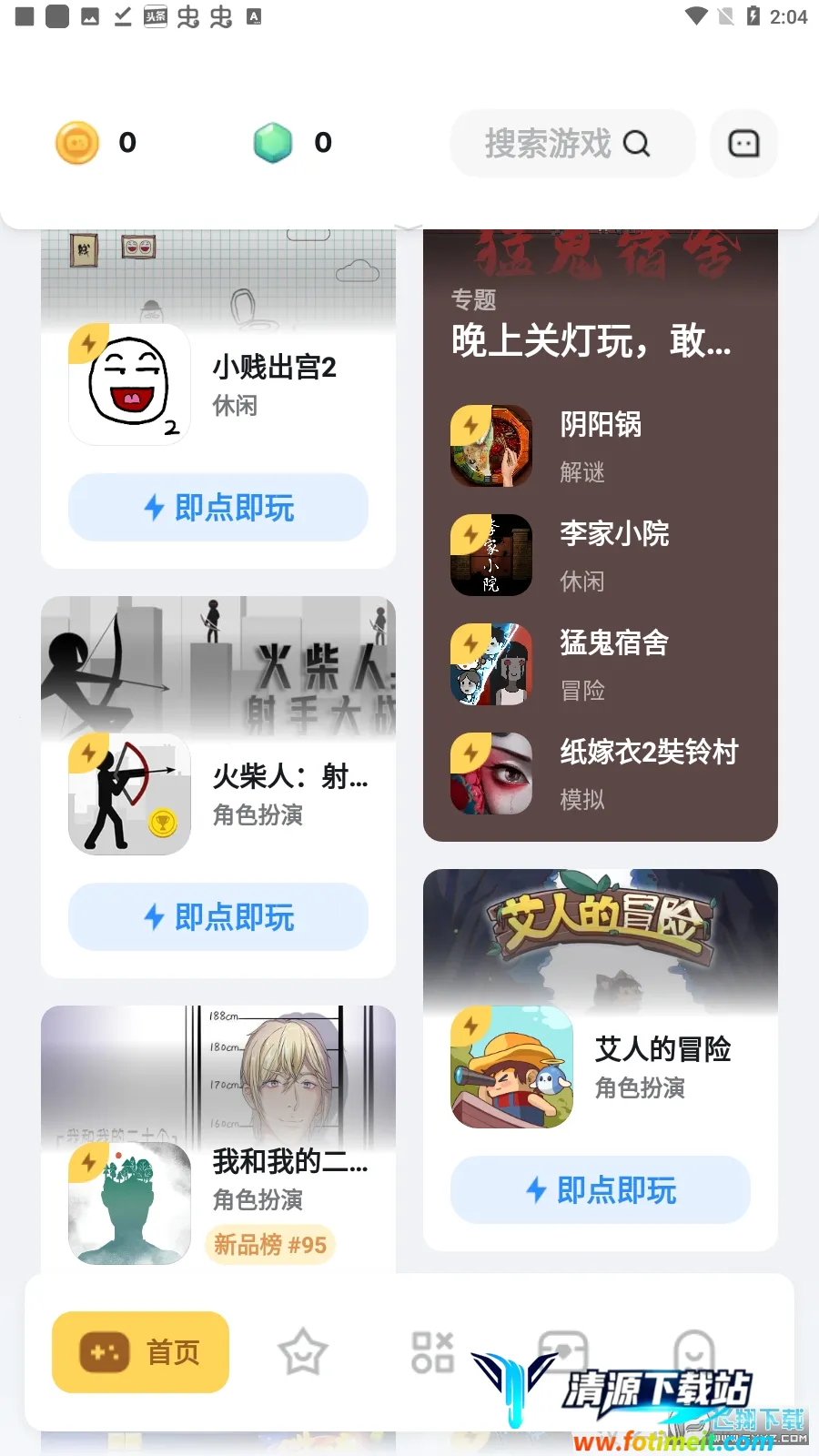Viewport: 819px width, 1456px height.
Task: Tap the green gem balance
Action: pos(291,143)
